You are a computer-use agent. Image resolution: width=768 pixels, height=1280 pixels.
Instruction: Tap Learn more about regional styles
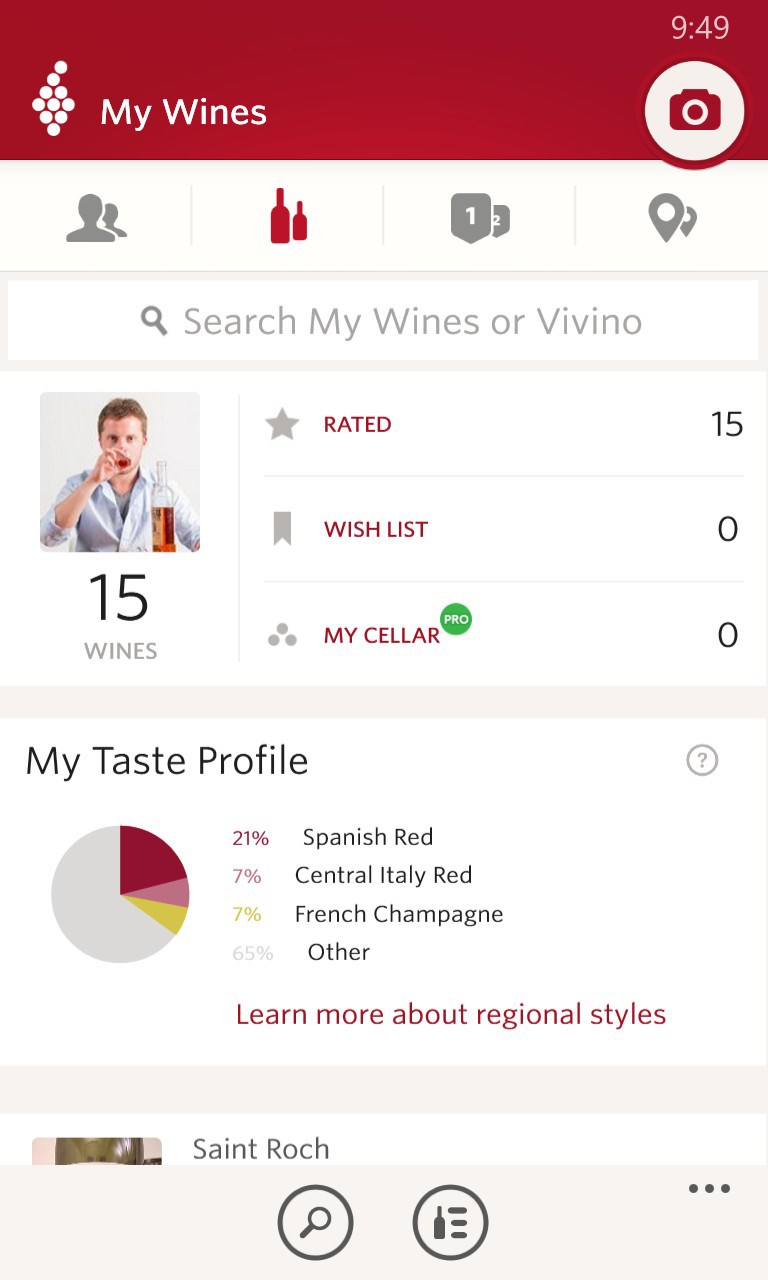click(x=451, y=1014)
